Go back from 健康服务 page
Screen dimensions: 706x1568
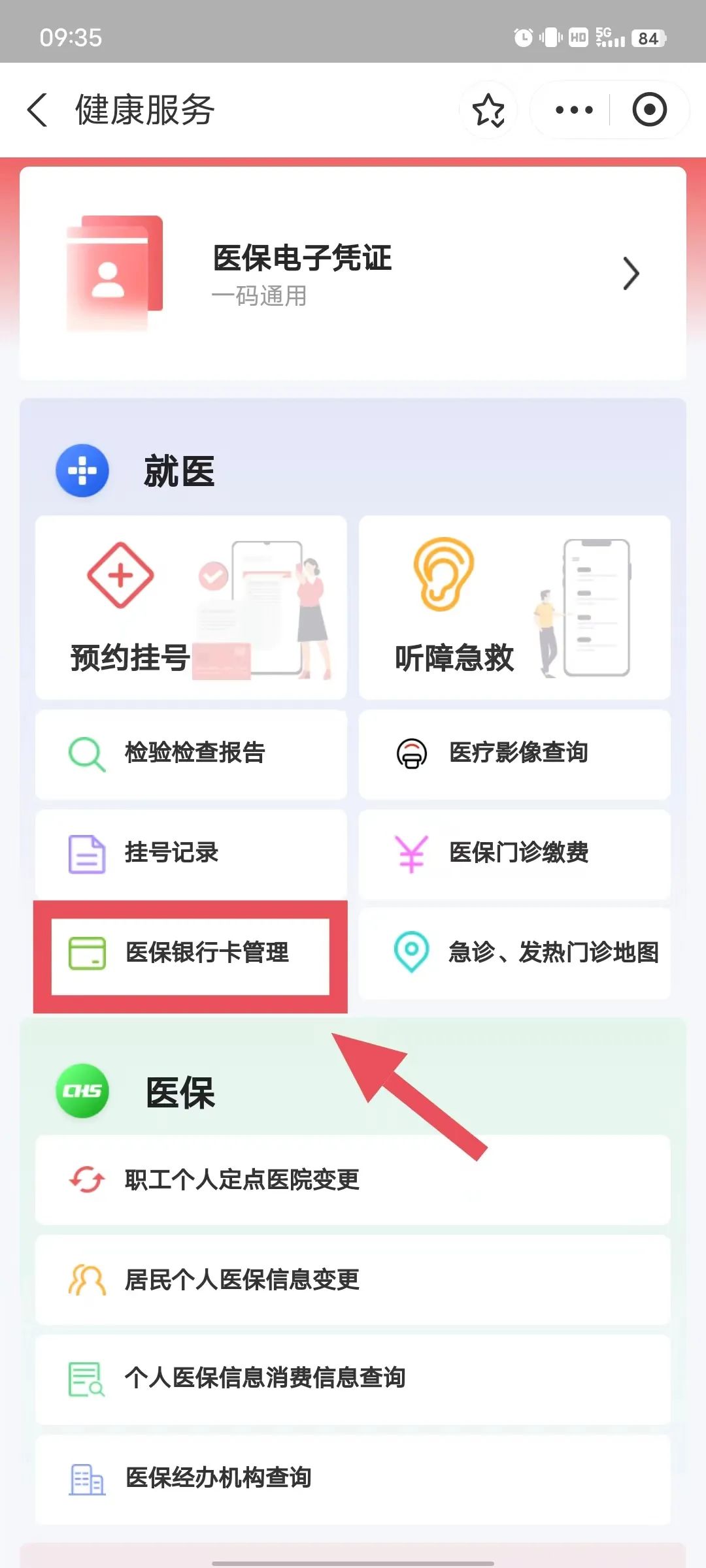click(x=37, y=109)
